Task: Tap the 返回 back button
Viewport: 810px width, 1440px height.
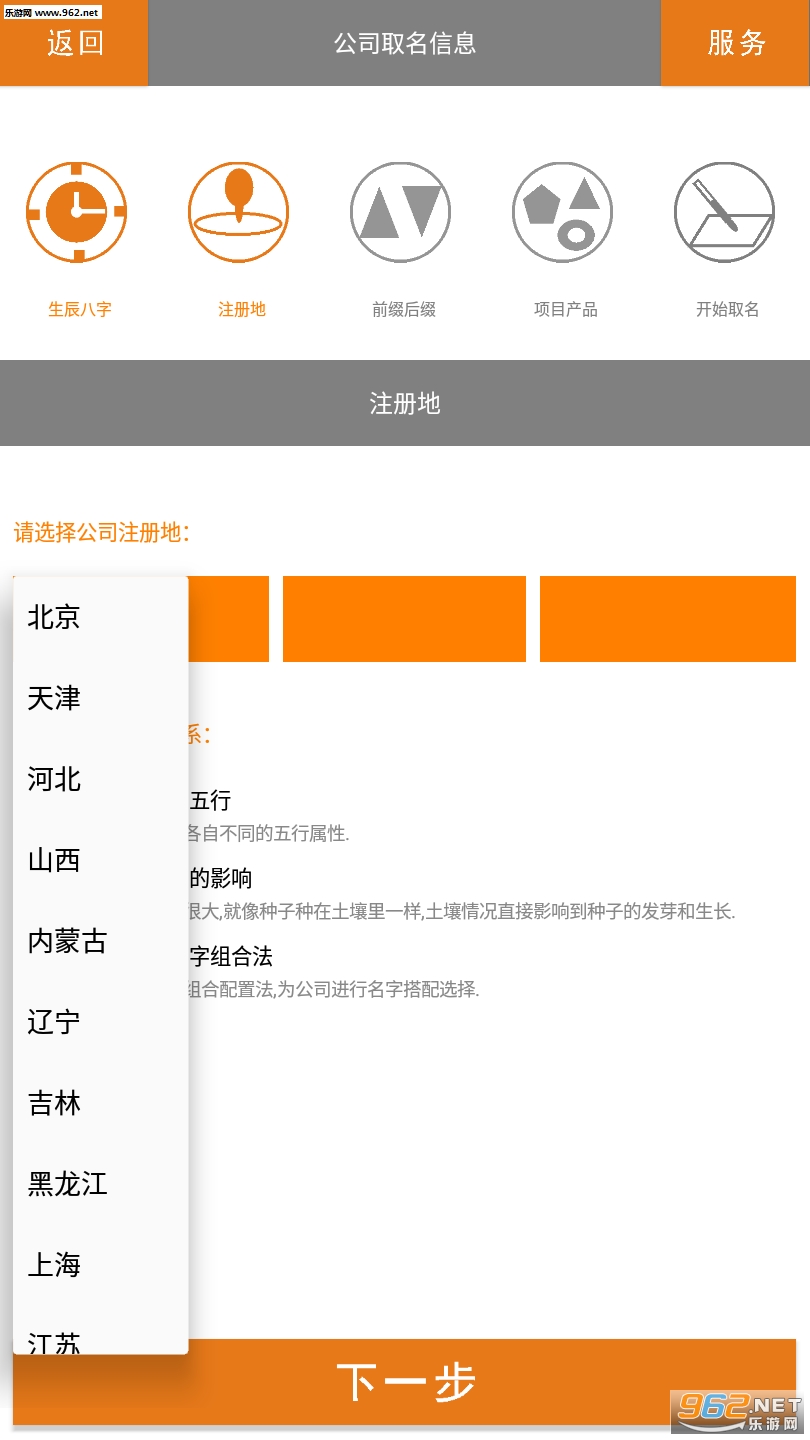Action: [x=74, y=43]
